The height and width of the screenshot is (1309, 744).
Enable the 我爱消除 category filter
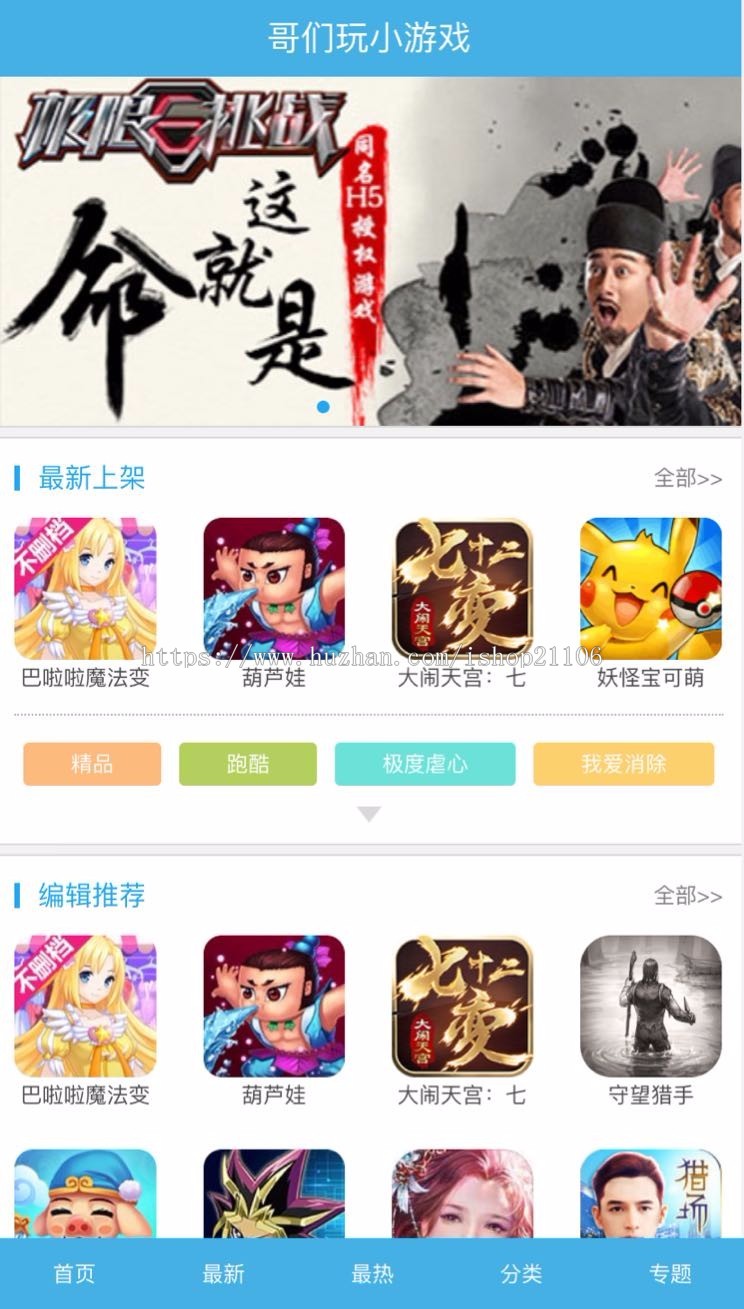coord(623,764)
